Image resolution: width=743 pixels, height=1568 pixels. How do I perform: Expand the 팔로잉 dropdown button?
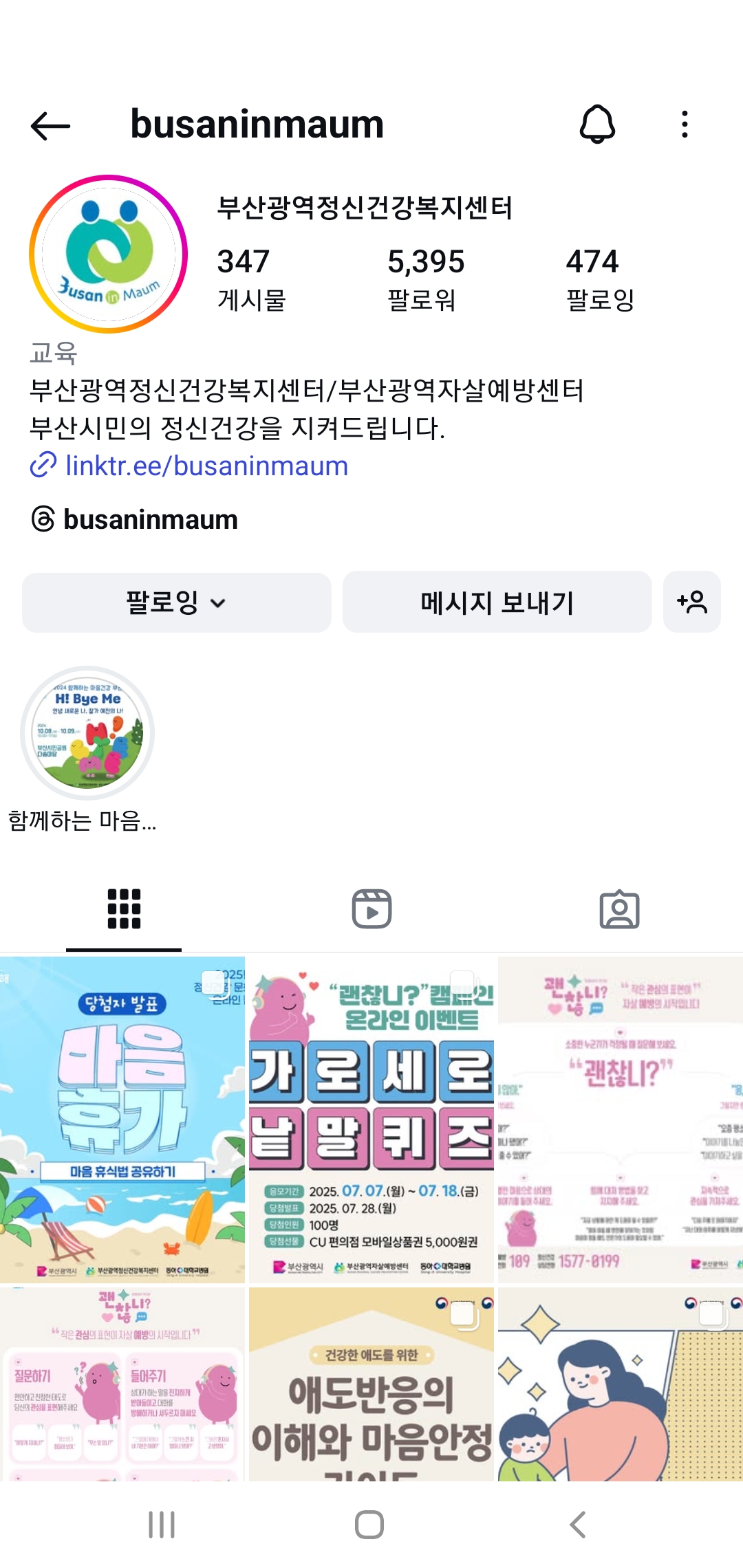coord(176,602)
